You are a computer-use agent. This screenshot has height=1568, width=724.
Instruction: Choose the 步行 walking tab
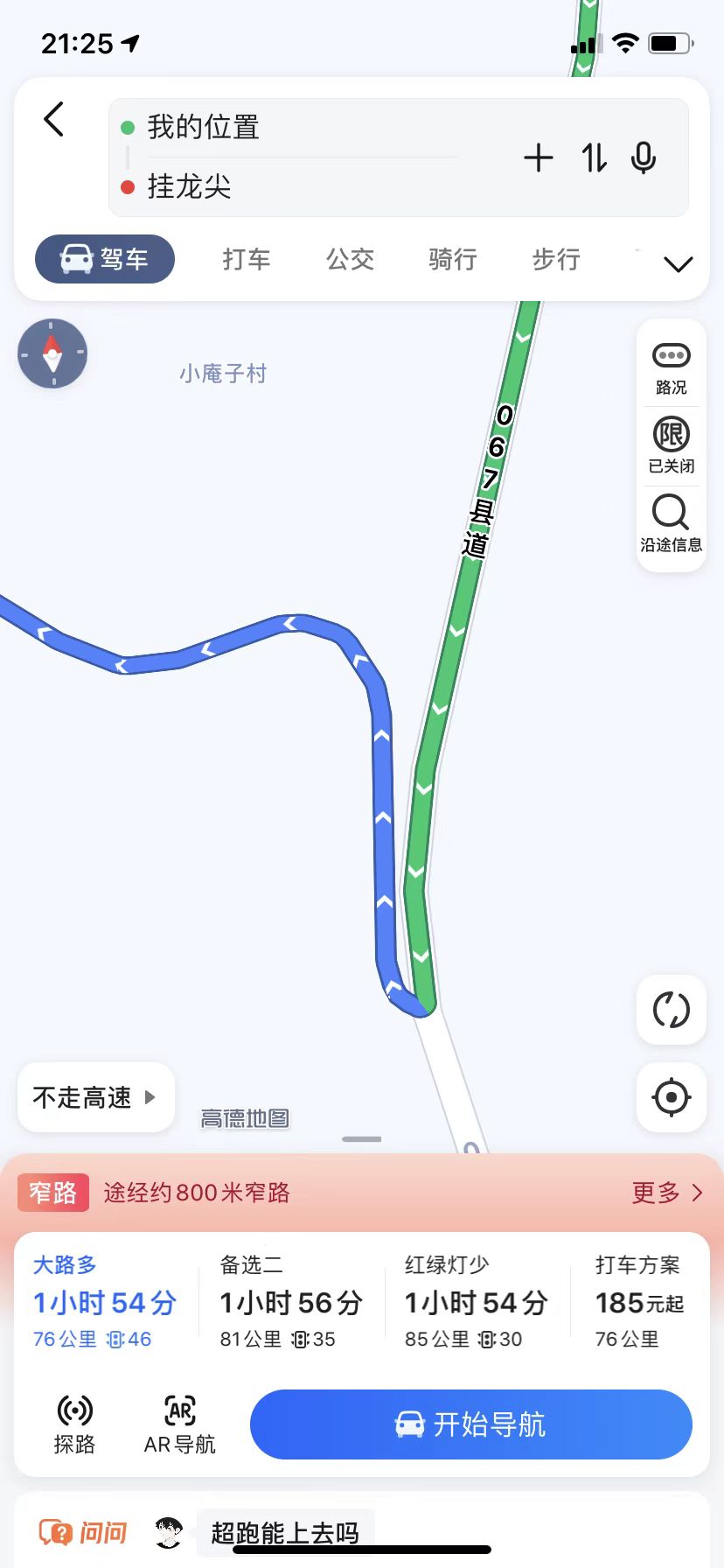point(556,259)
